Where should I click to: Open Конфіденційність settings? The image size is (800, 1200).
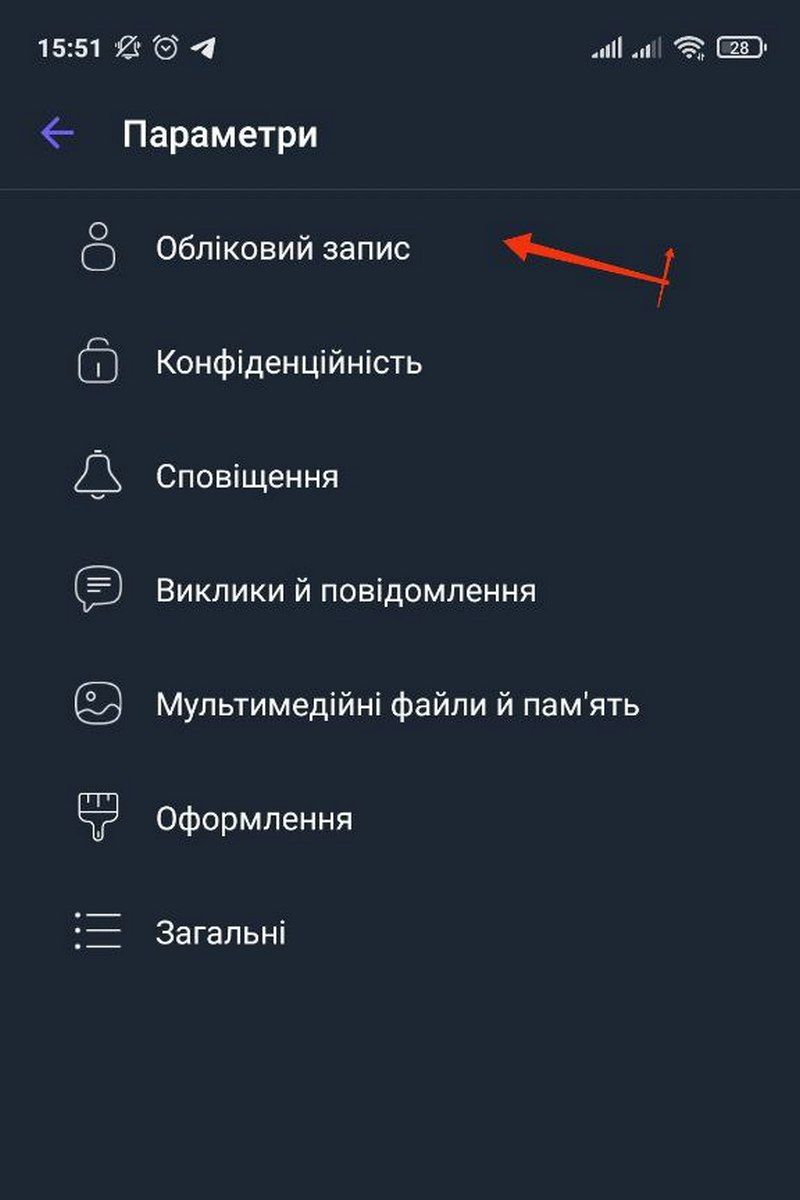(288, 362)
